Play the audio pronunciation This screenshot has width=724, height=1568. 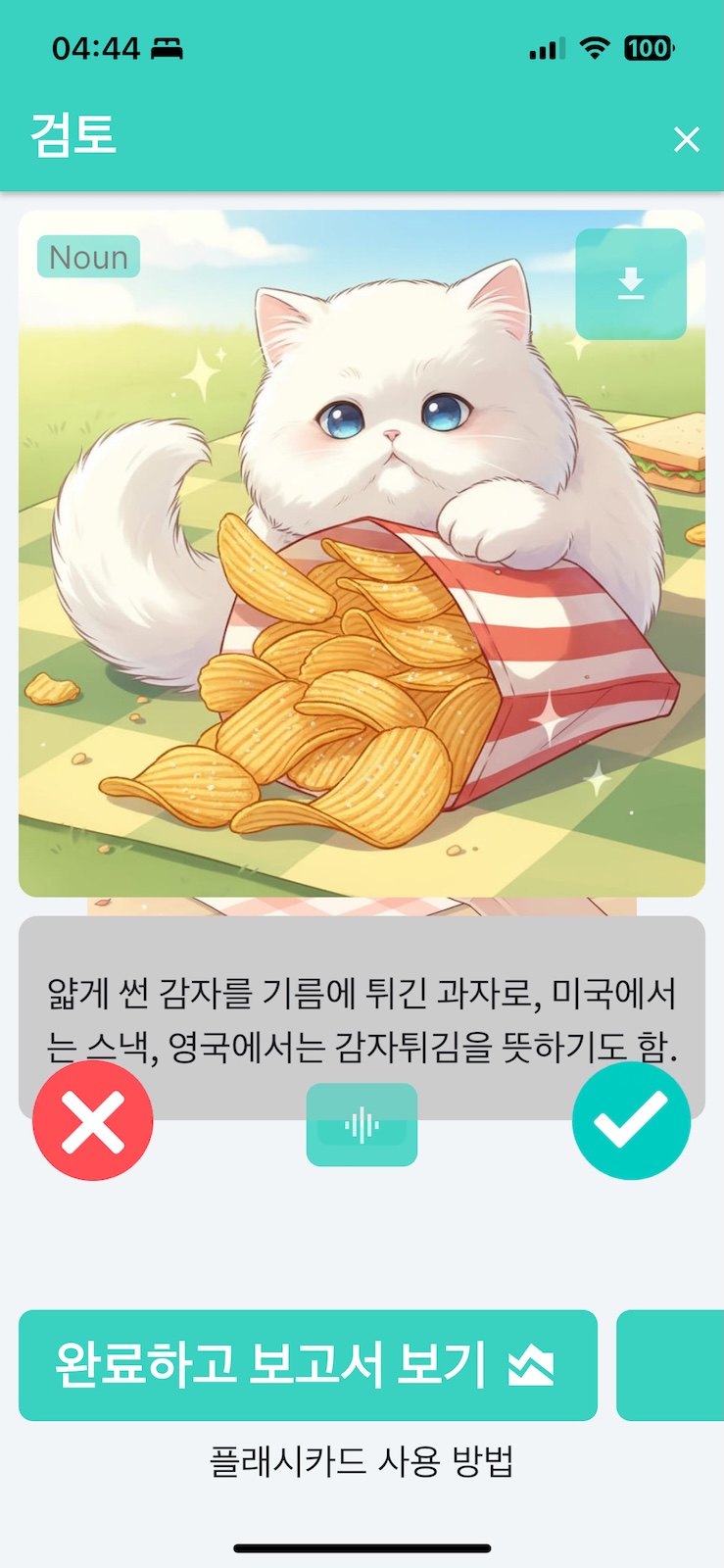coord(362,1125)
